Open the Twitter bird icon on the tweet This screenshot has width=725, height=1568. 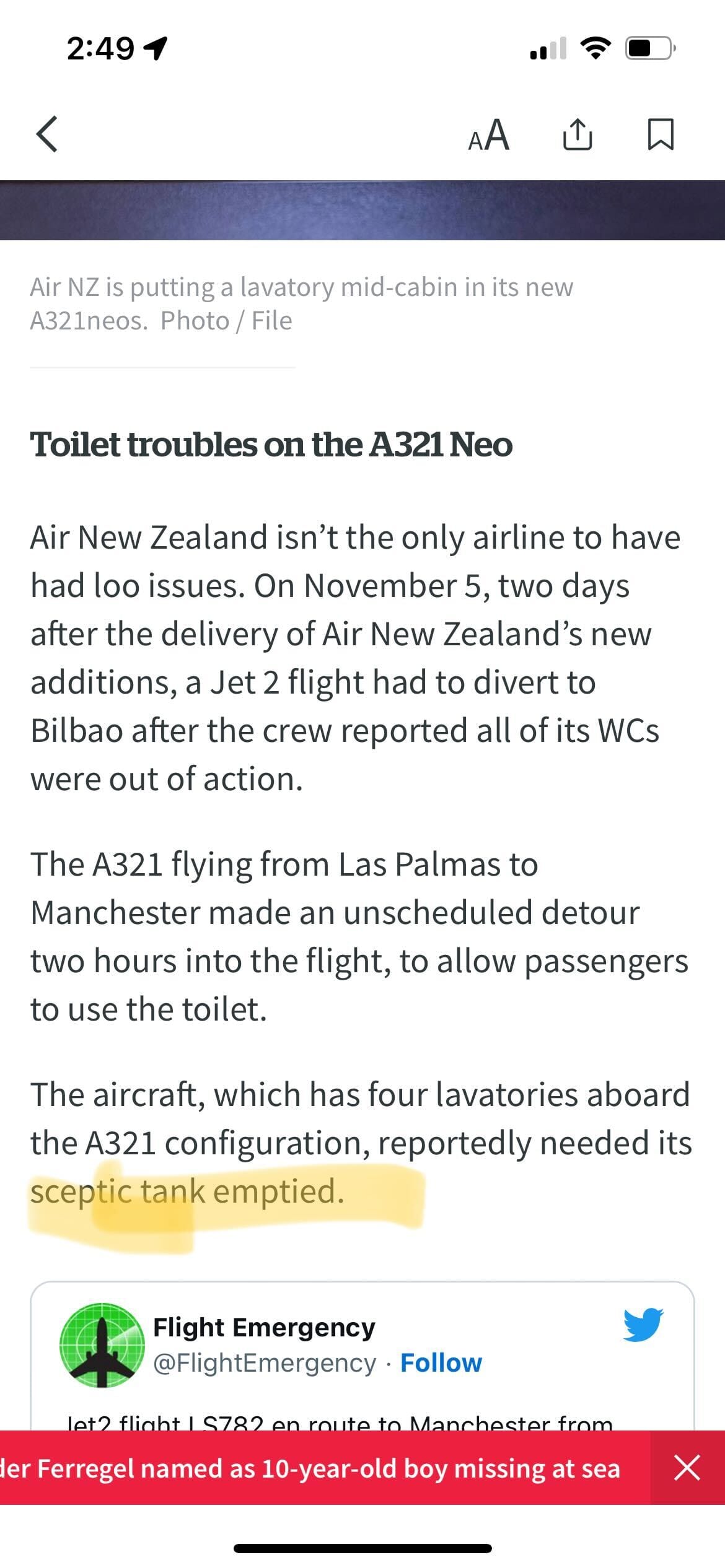coord(643,1325)
